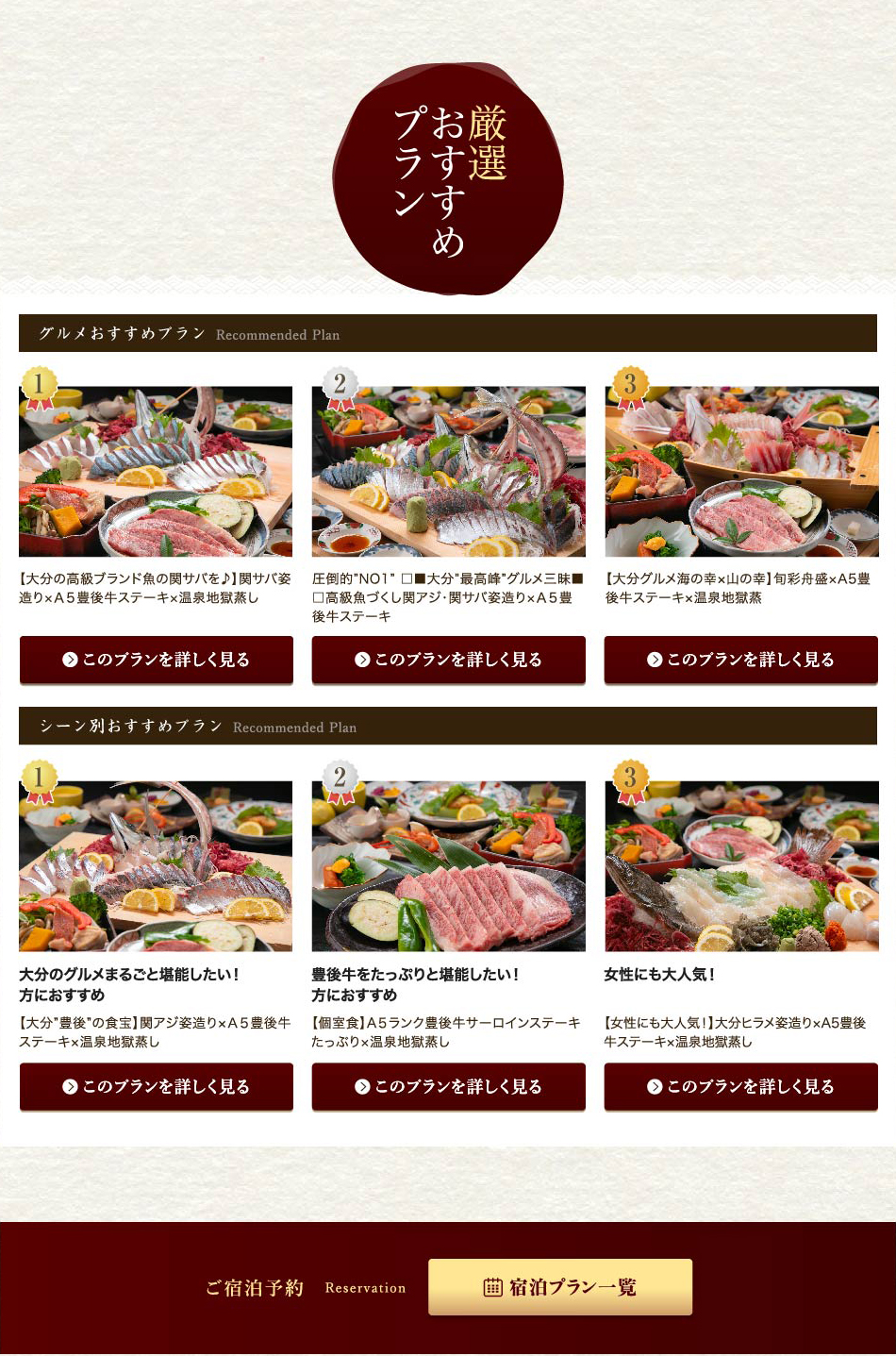View details of the 関アジ姿造り plan

(156, 1086)
